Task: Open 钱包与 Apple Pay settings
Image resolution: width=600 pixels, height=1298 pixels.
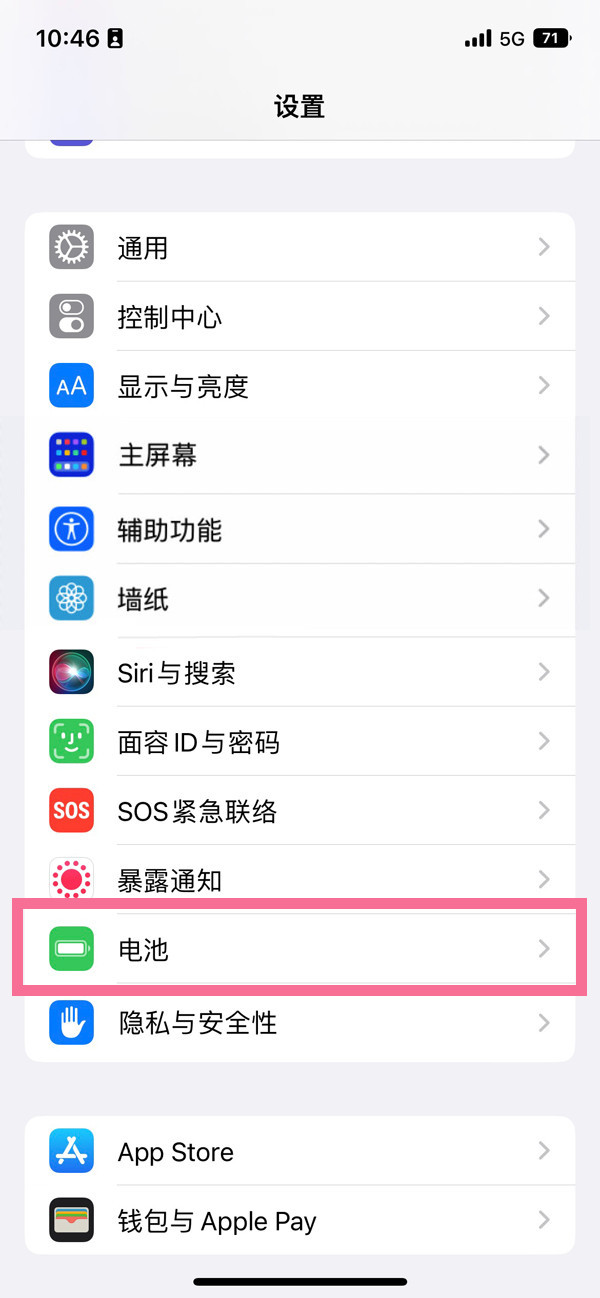Action: point(300,1220)
